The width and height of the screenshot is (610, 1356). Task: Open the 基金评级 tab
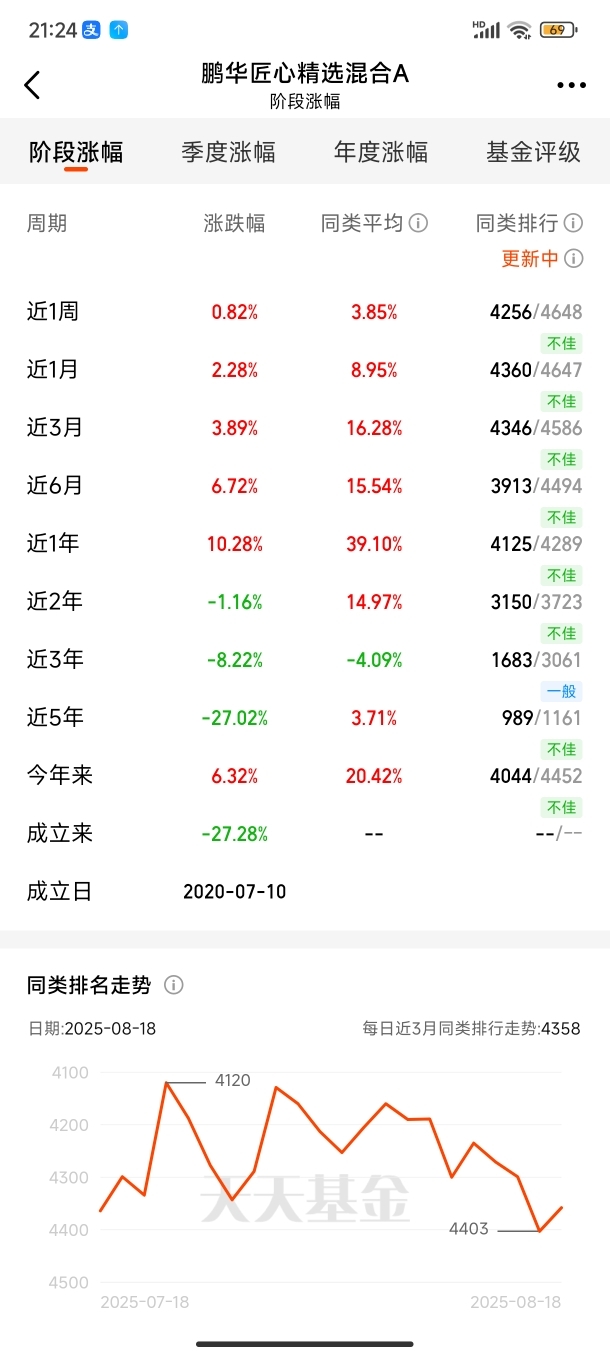[533, 152]
